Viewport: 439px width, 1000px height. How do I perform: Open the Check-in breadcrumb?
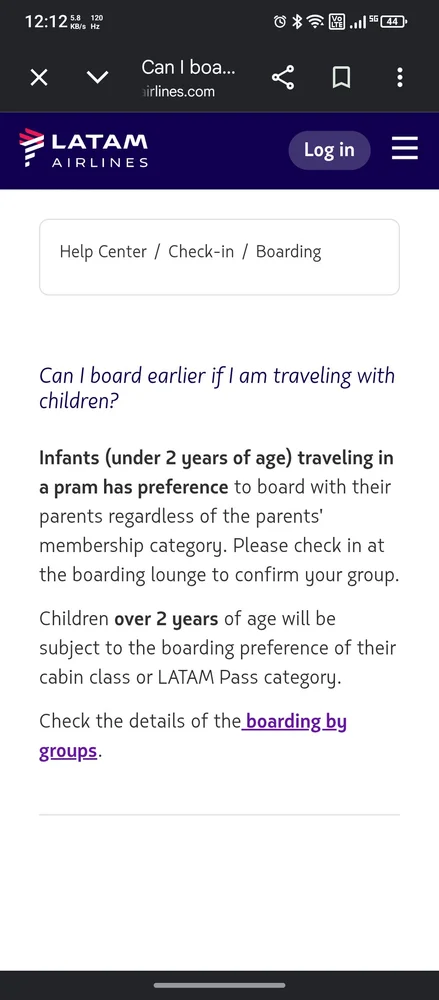(x=201, y=251)
